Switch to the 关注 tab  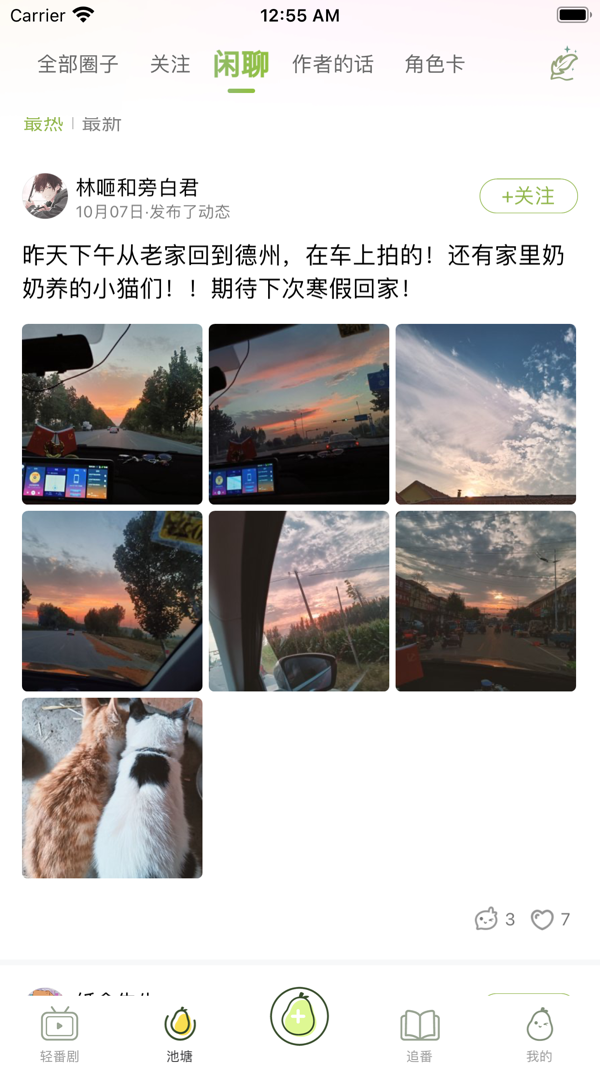click(170, 65)
